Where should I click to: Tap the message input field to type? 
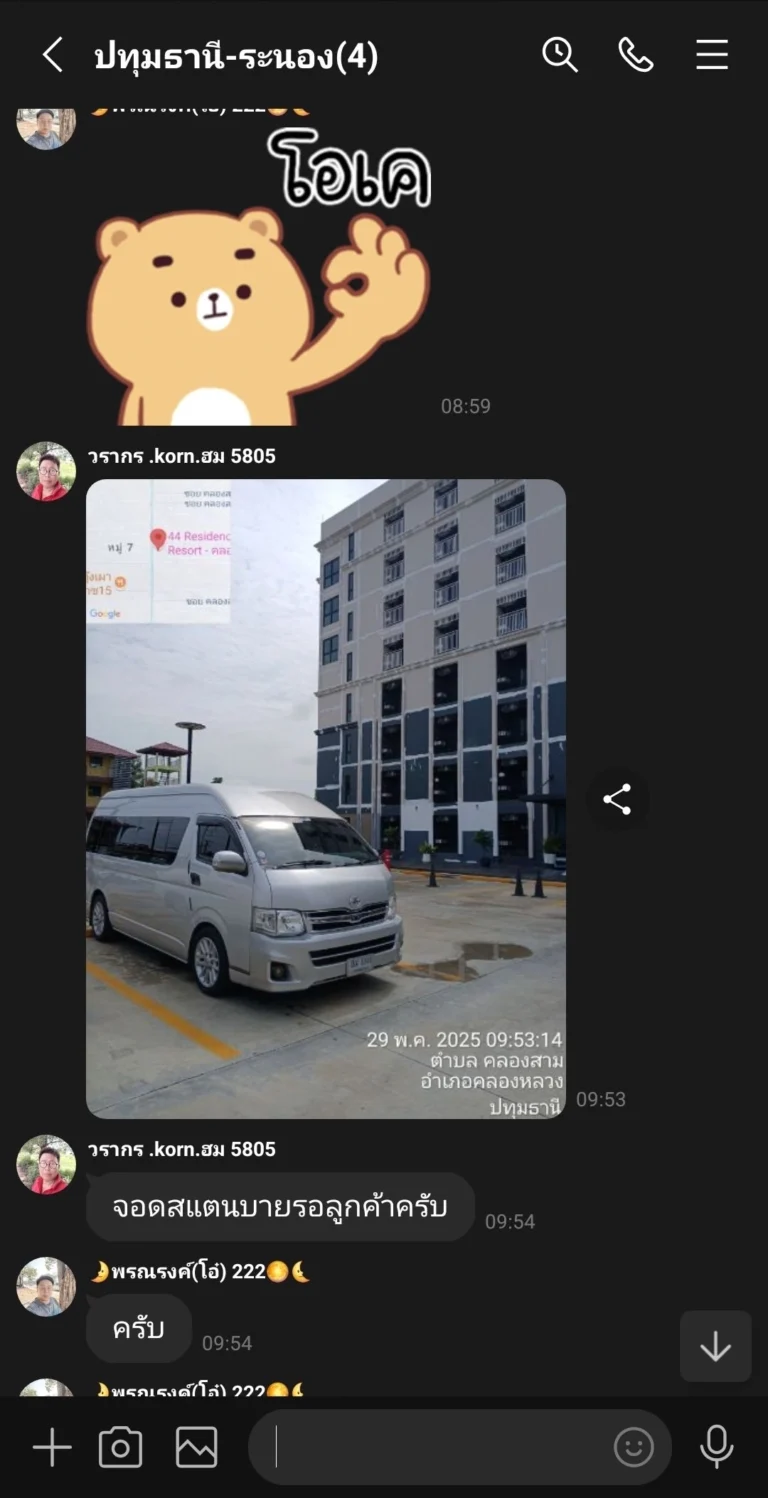coord(430,1446)
